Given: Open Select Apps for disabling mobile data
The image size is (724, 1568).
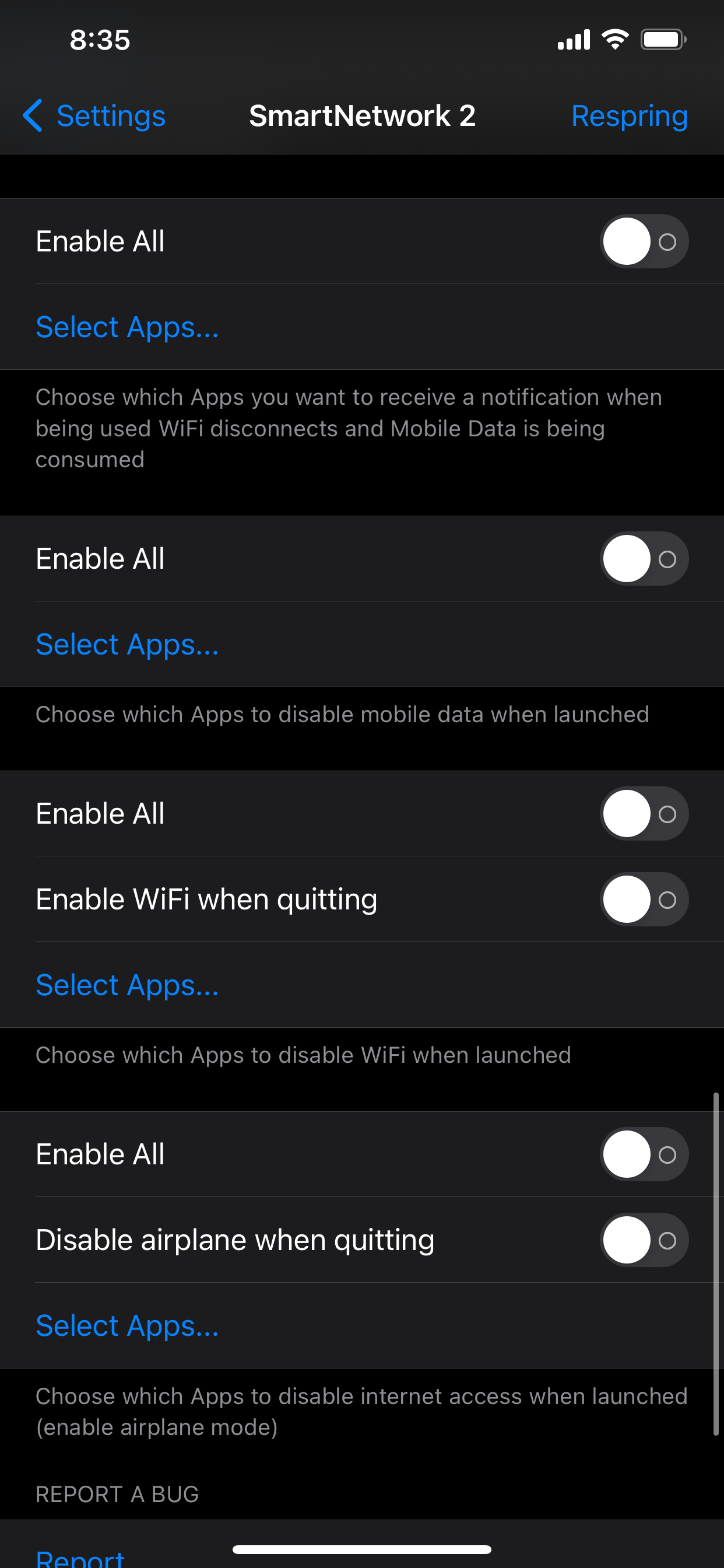Looking at the screenshot, I should [x=127, y=644].
